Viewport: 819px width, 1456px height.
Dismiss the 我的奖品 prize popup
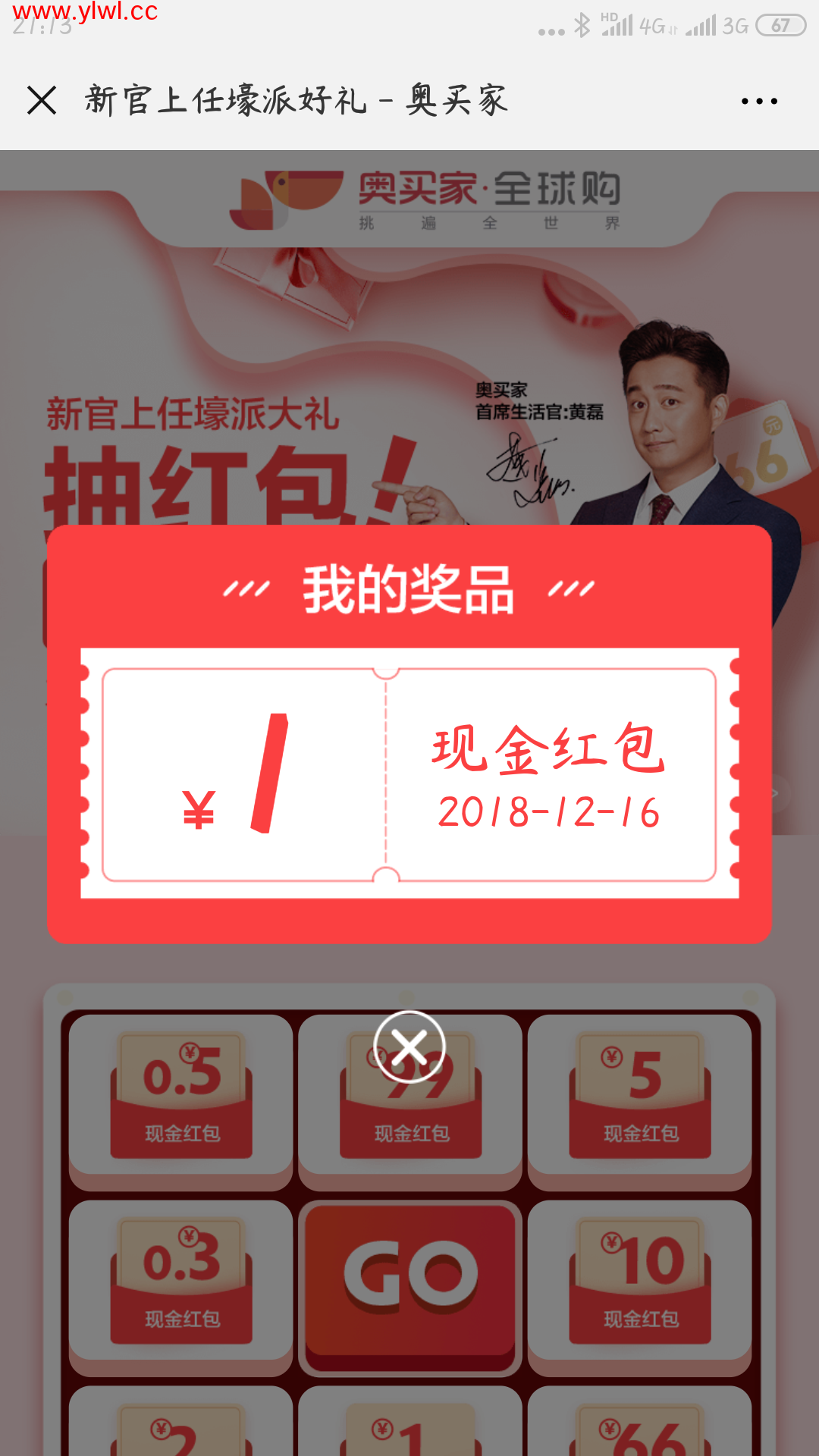pyautogui.click(x=410, y=1047)
